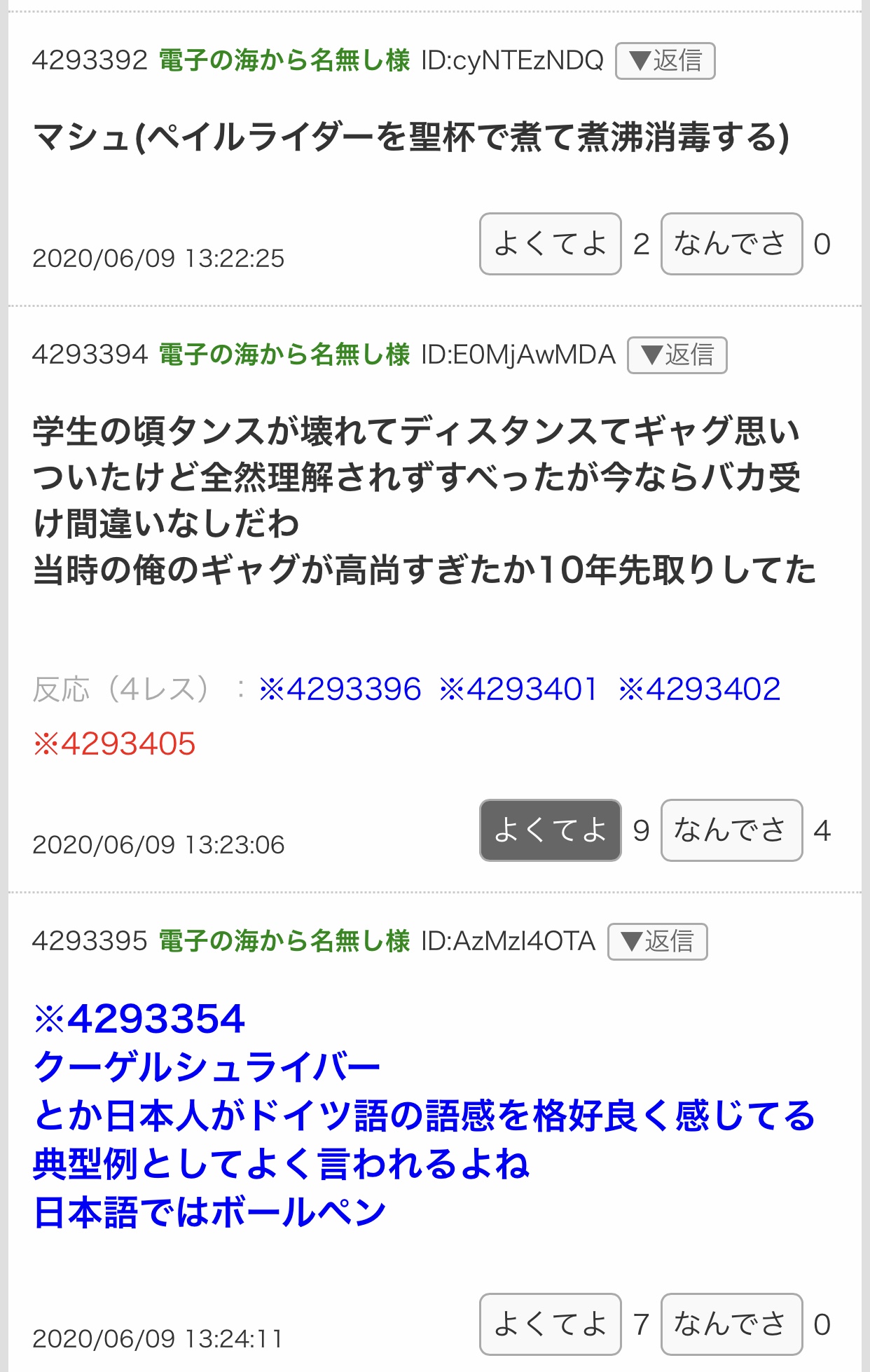
Task: Open the red reply link ※4293405
Action: click(114, 744)
